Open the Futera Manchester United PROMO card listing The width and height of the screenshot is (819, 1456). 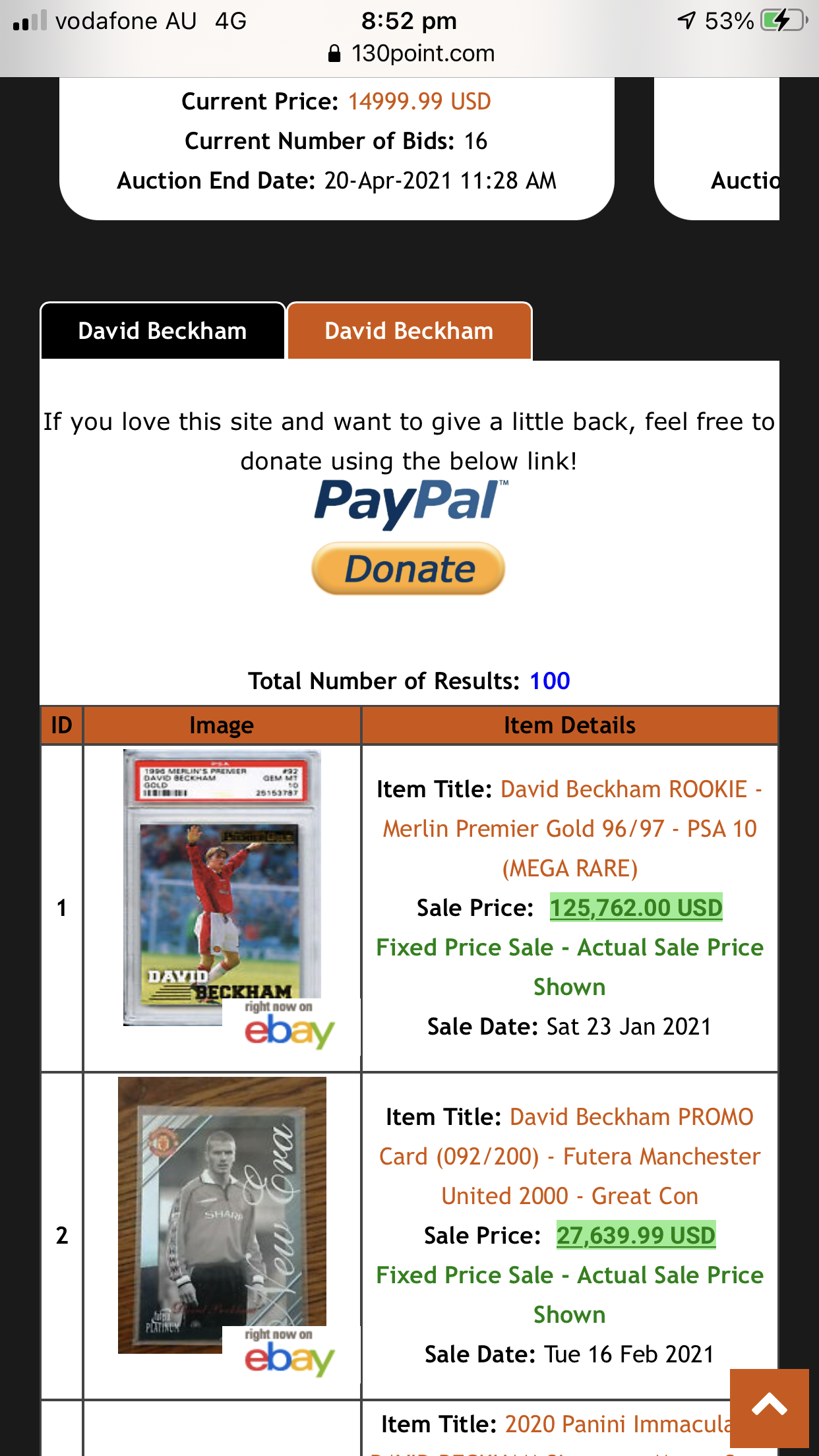click(570, 1156)
